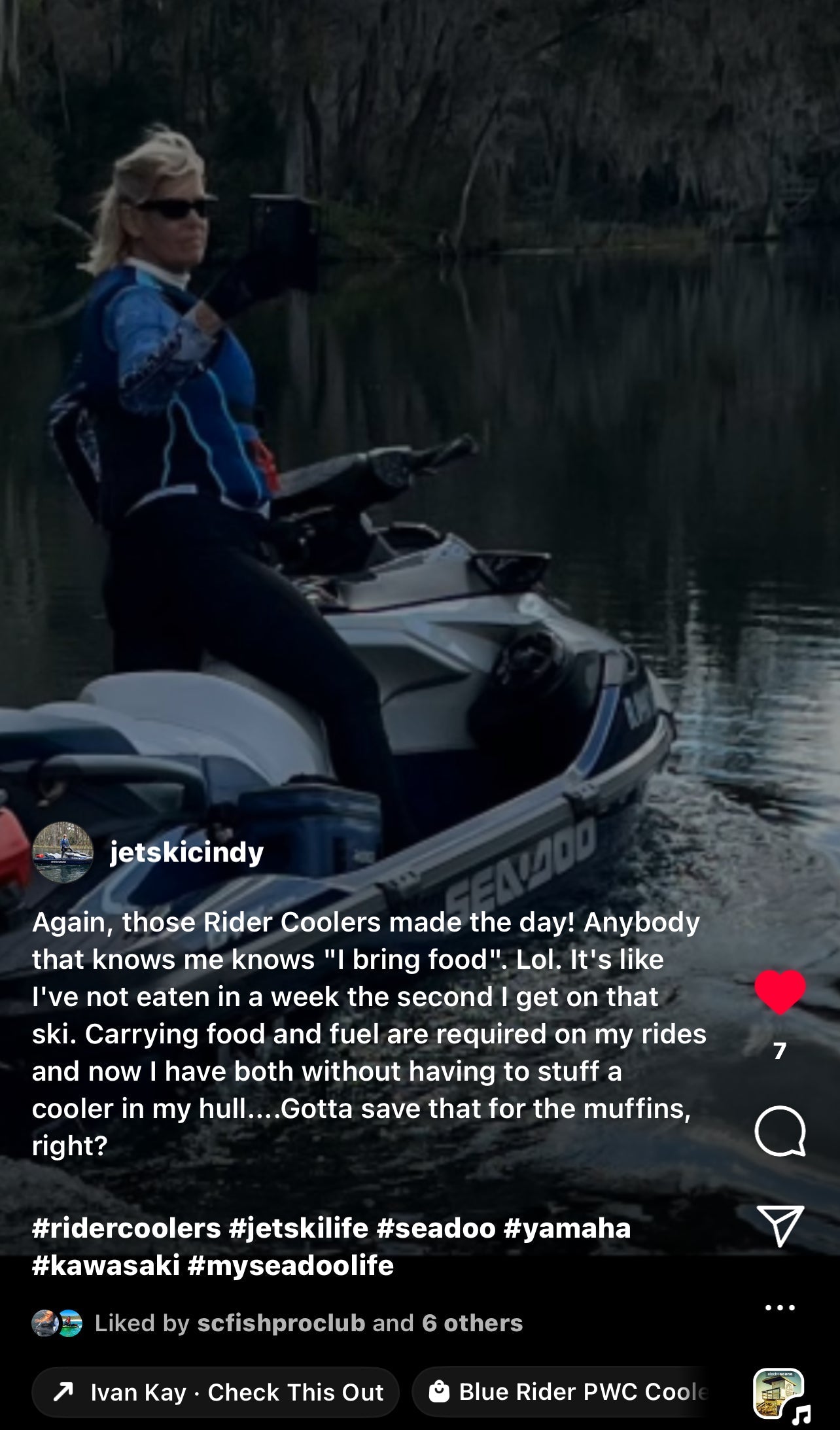Open the #jetskilife hashtag
Image resolution: width=840 pixels, height=1430 pixels.
[x=299, y=1229]
